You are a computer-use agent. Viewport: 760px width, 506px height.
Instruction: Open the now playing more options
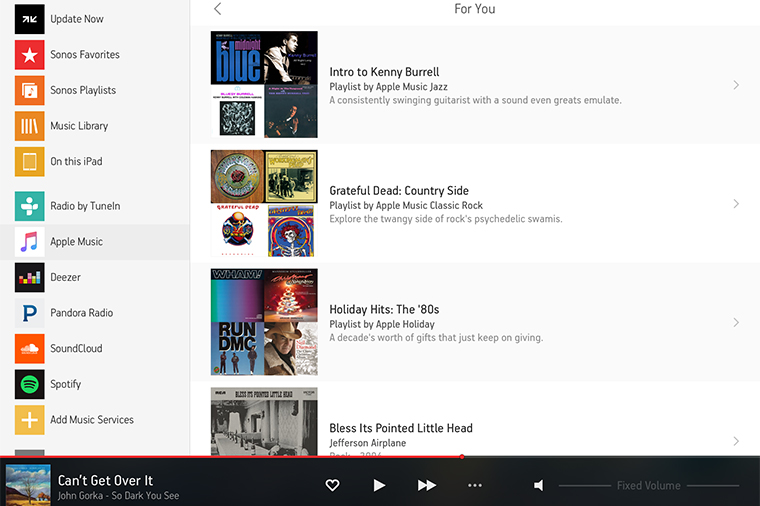click(x=475, y=485)
